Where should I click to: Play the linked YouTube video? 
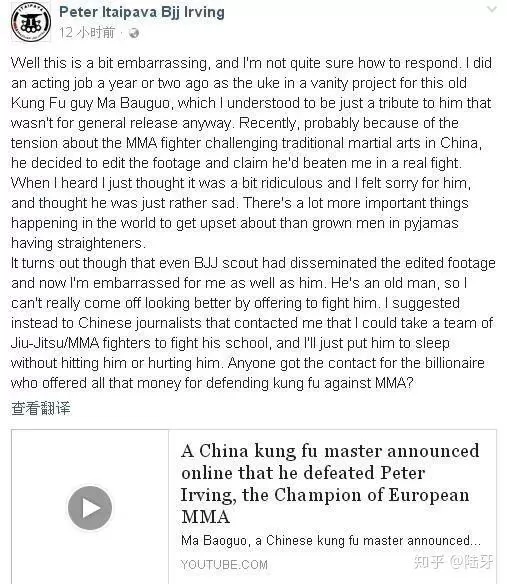pos(90,508)
